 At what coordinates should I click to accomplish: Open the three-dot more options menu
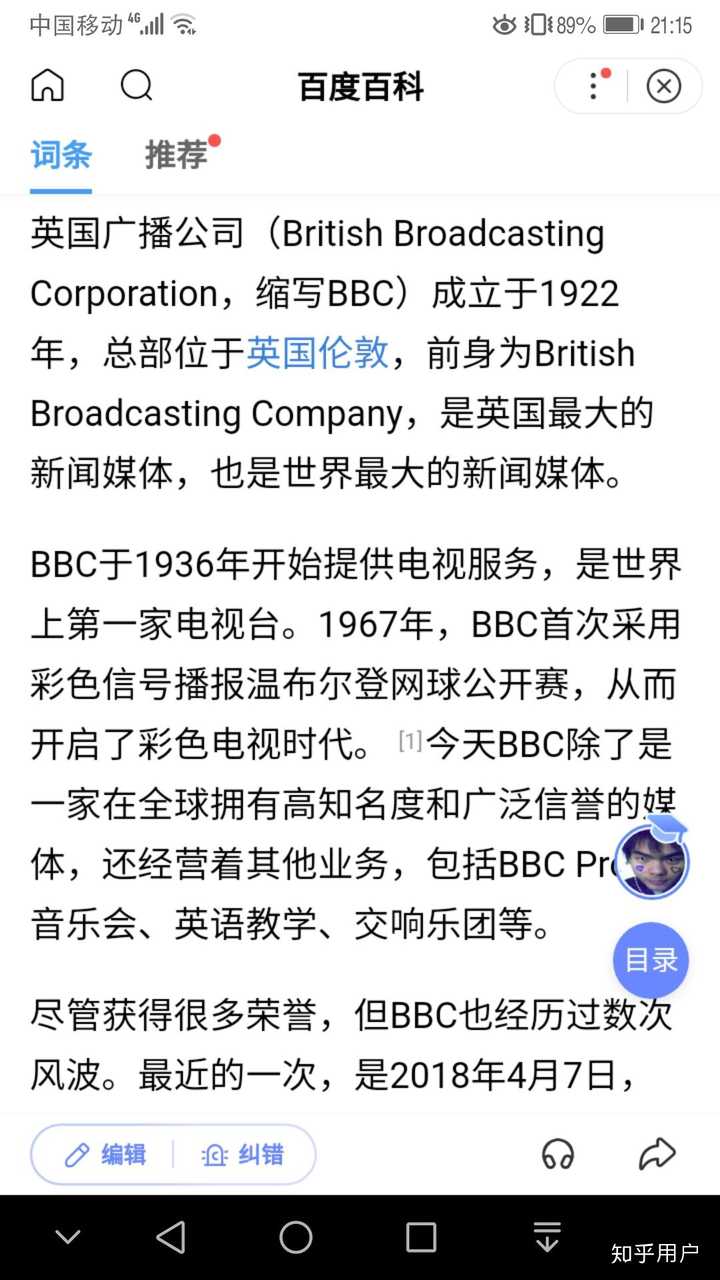click(x=594, y=86)
